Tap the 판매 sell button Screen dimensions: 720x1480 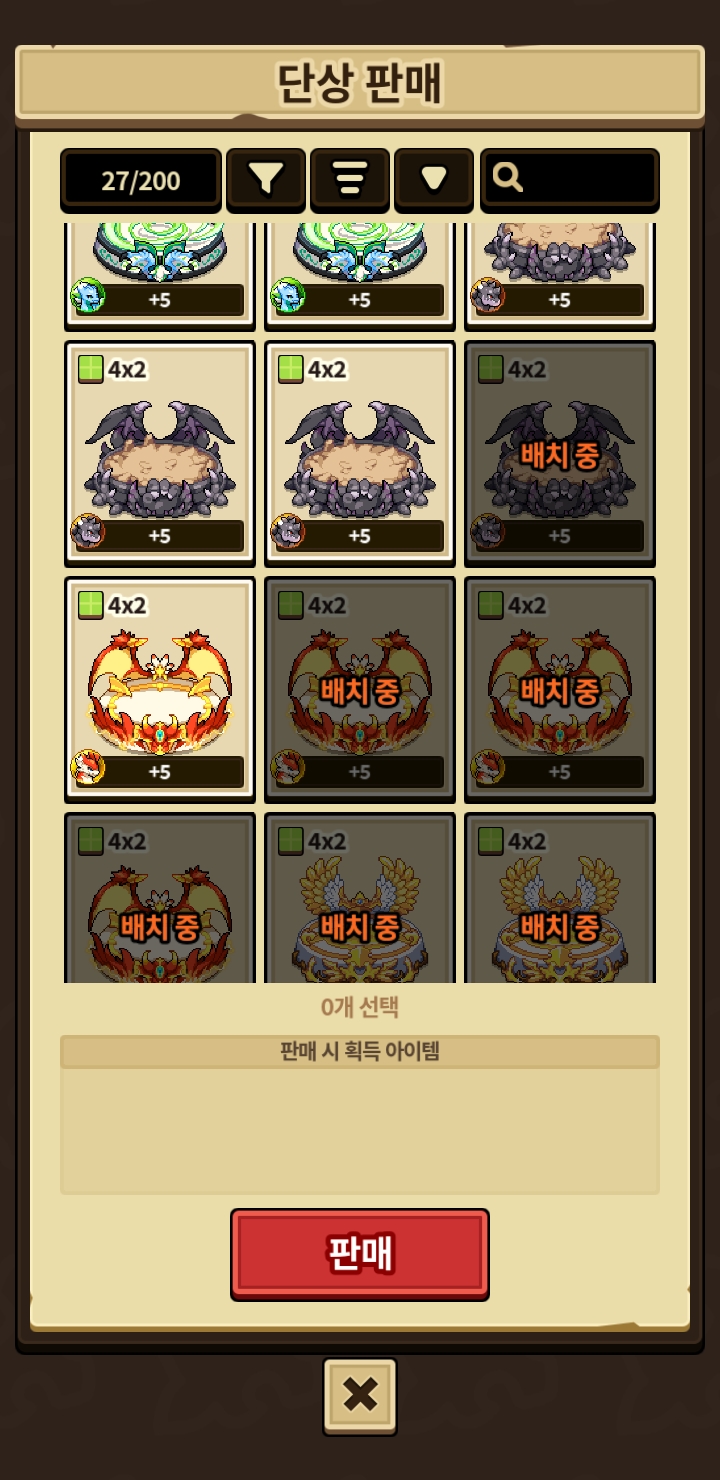point(360,1254)
